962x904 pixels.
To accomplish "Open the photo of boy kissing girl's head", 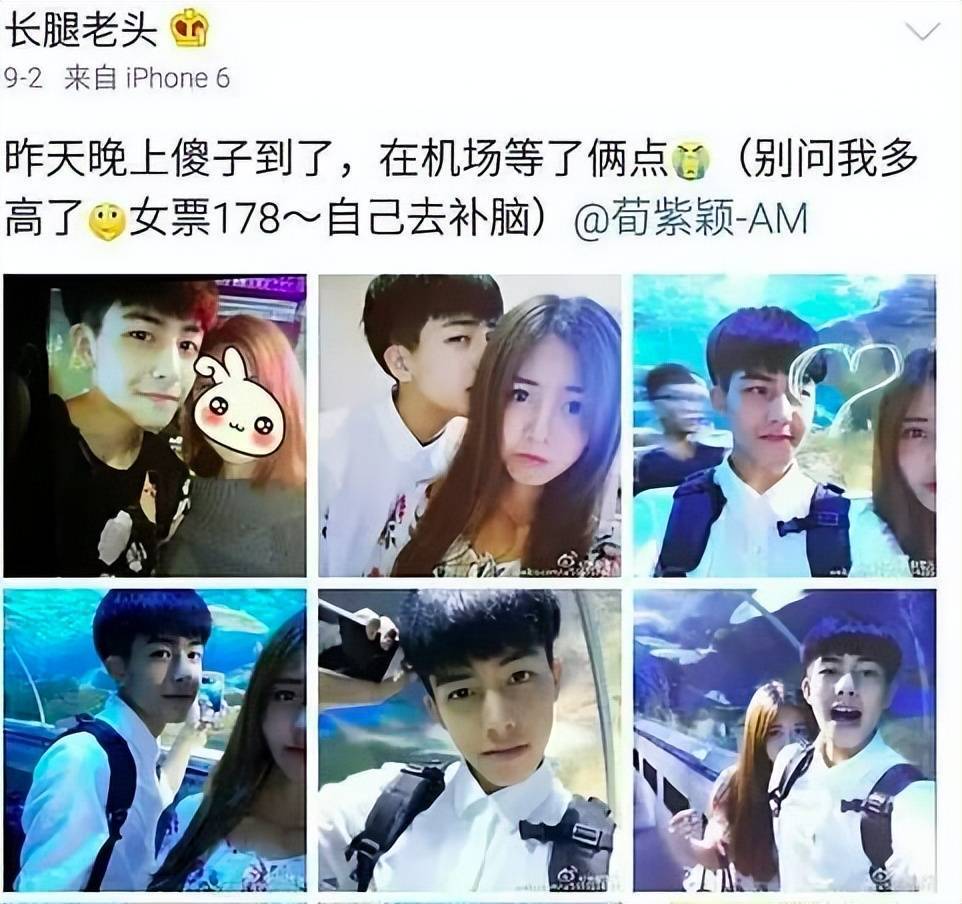I will 469,425.
